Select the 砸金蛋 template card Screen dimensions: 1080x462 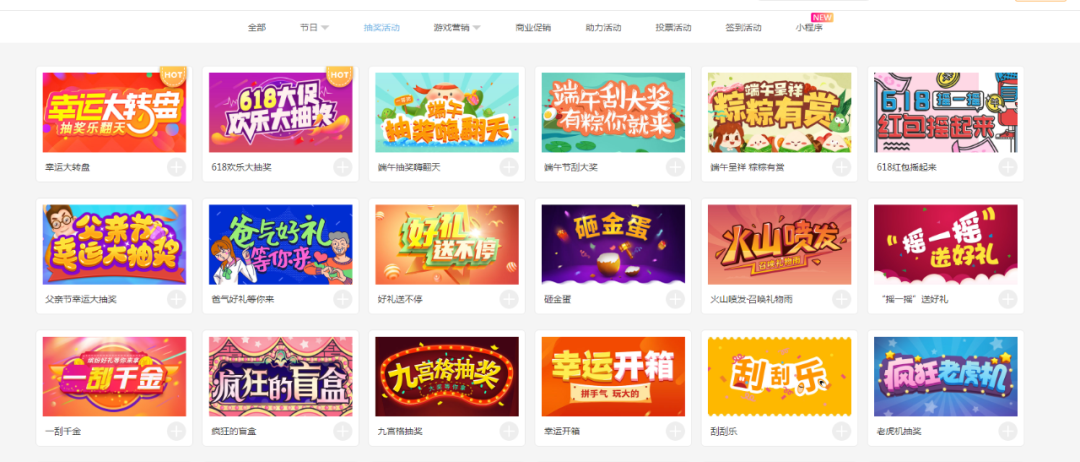coord(613,245)
